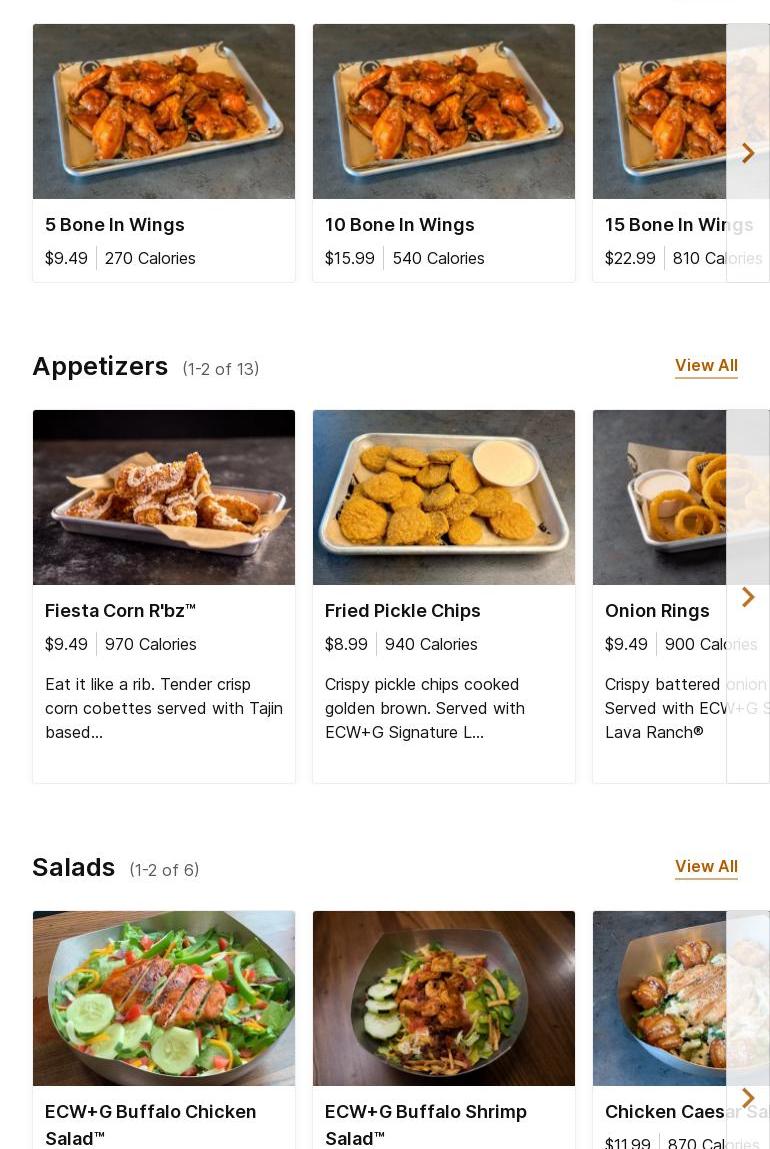Select the 10 Bone In Wings card

(444, 153)
